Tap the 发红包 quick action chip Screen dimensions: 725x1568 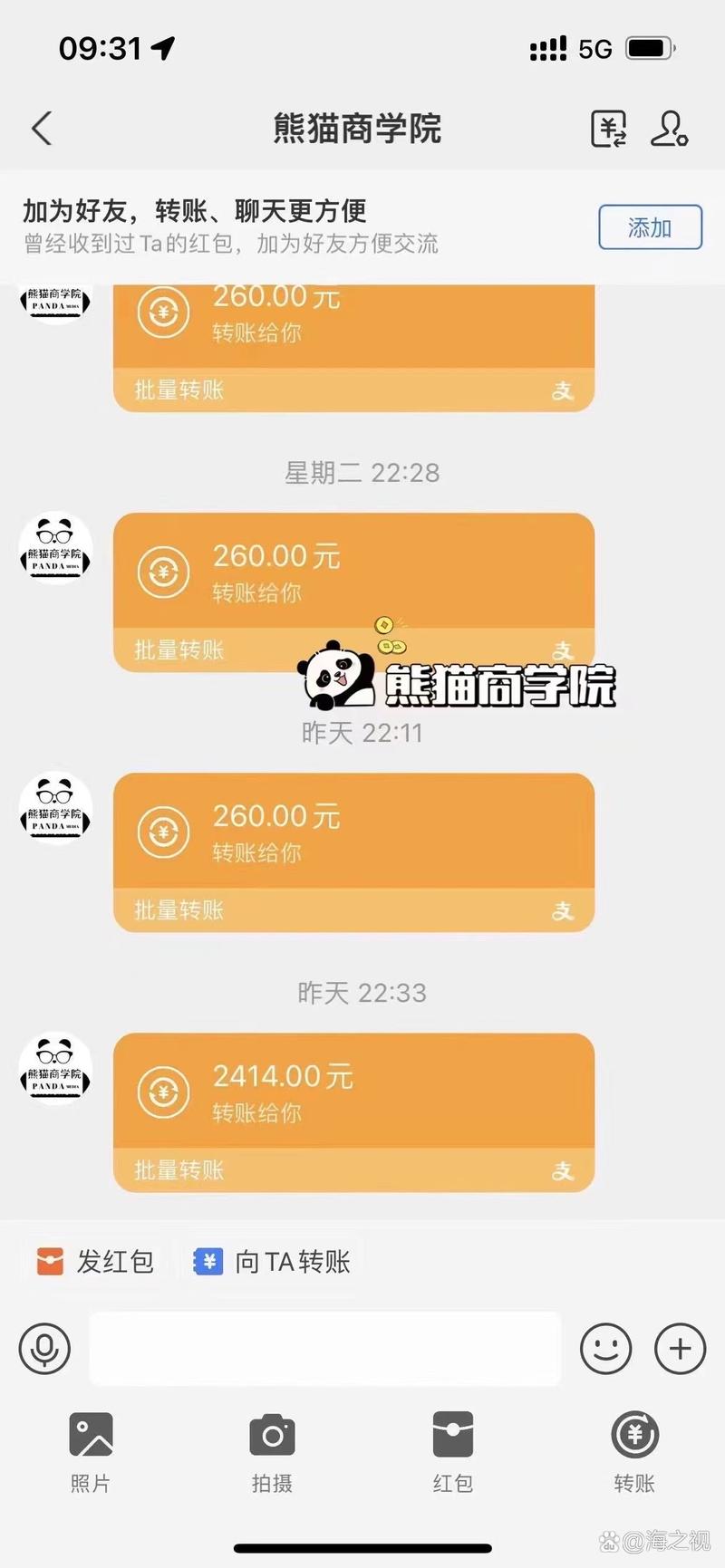coord(95,1261)
